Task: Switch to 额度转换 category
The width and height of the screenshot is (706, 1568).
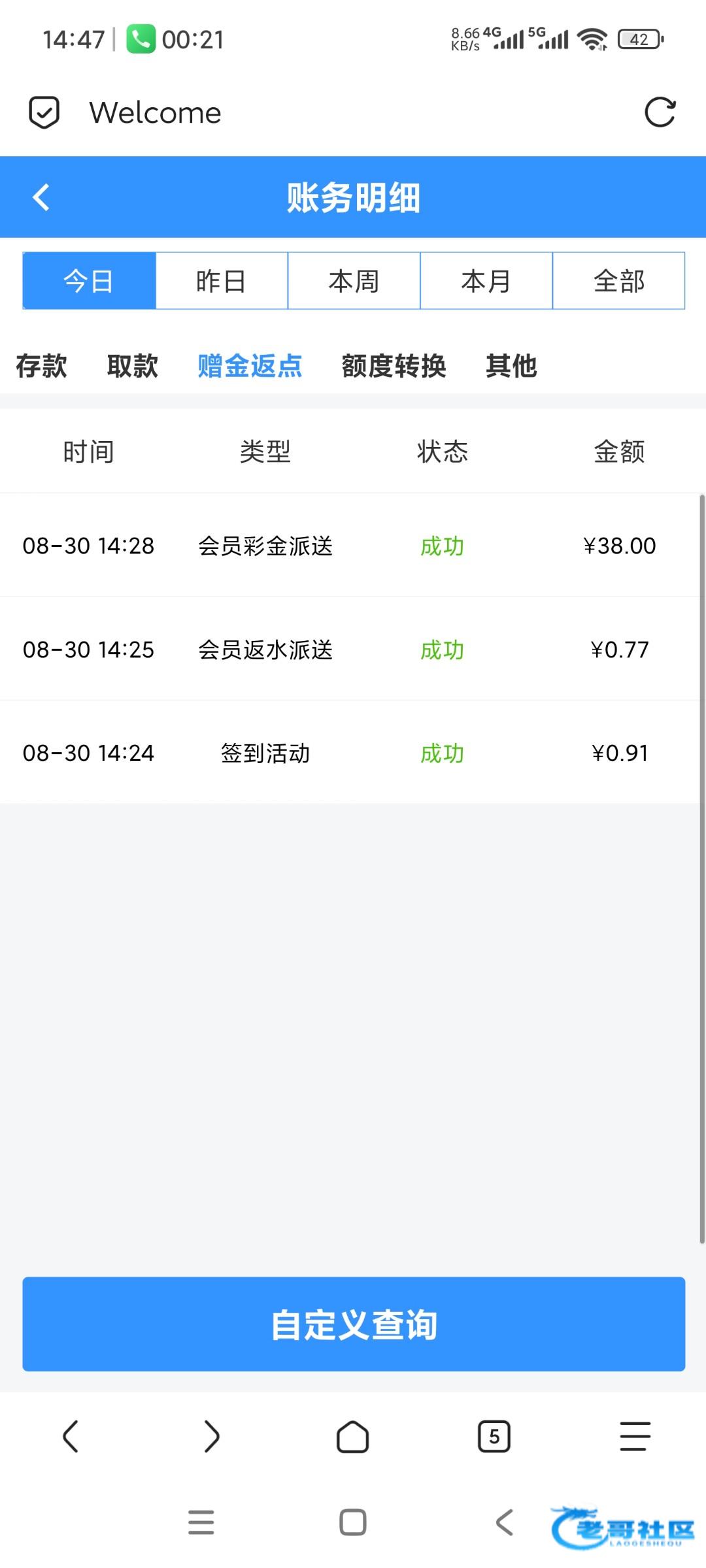Action: (394, 366)
